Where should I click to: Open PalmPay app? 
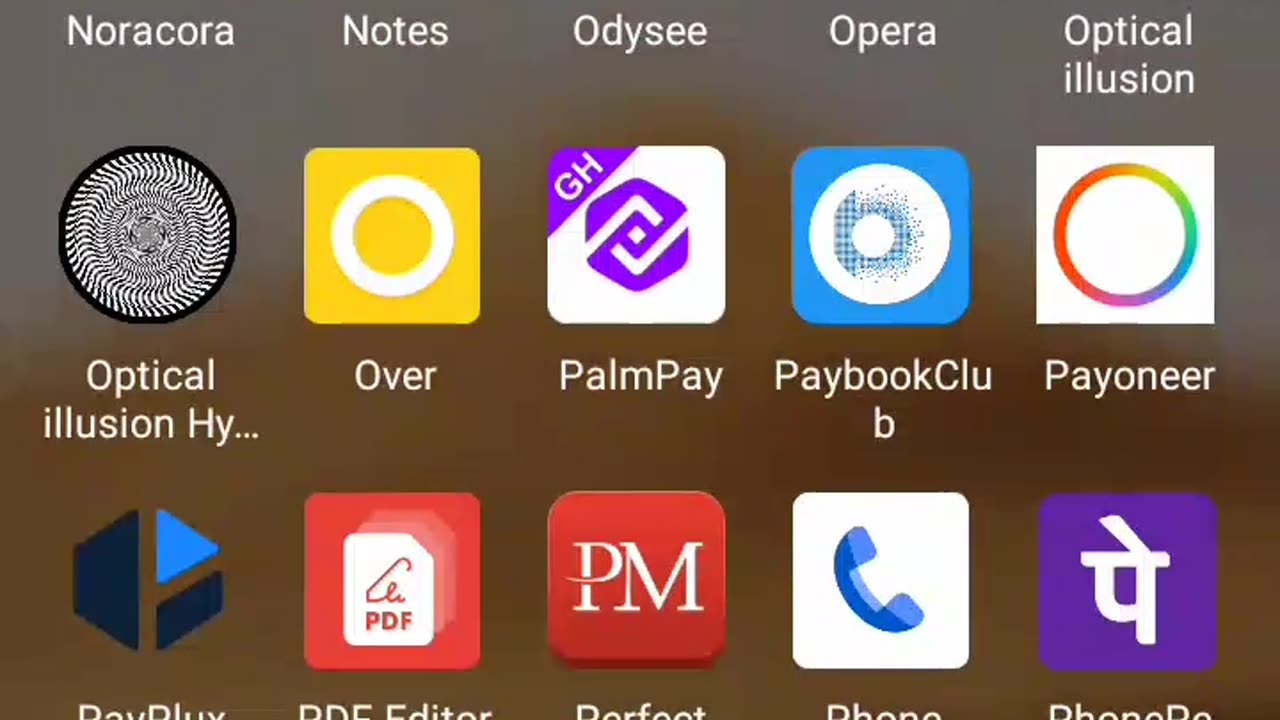(637, 235)
